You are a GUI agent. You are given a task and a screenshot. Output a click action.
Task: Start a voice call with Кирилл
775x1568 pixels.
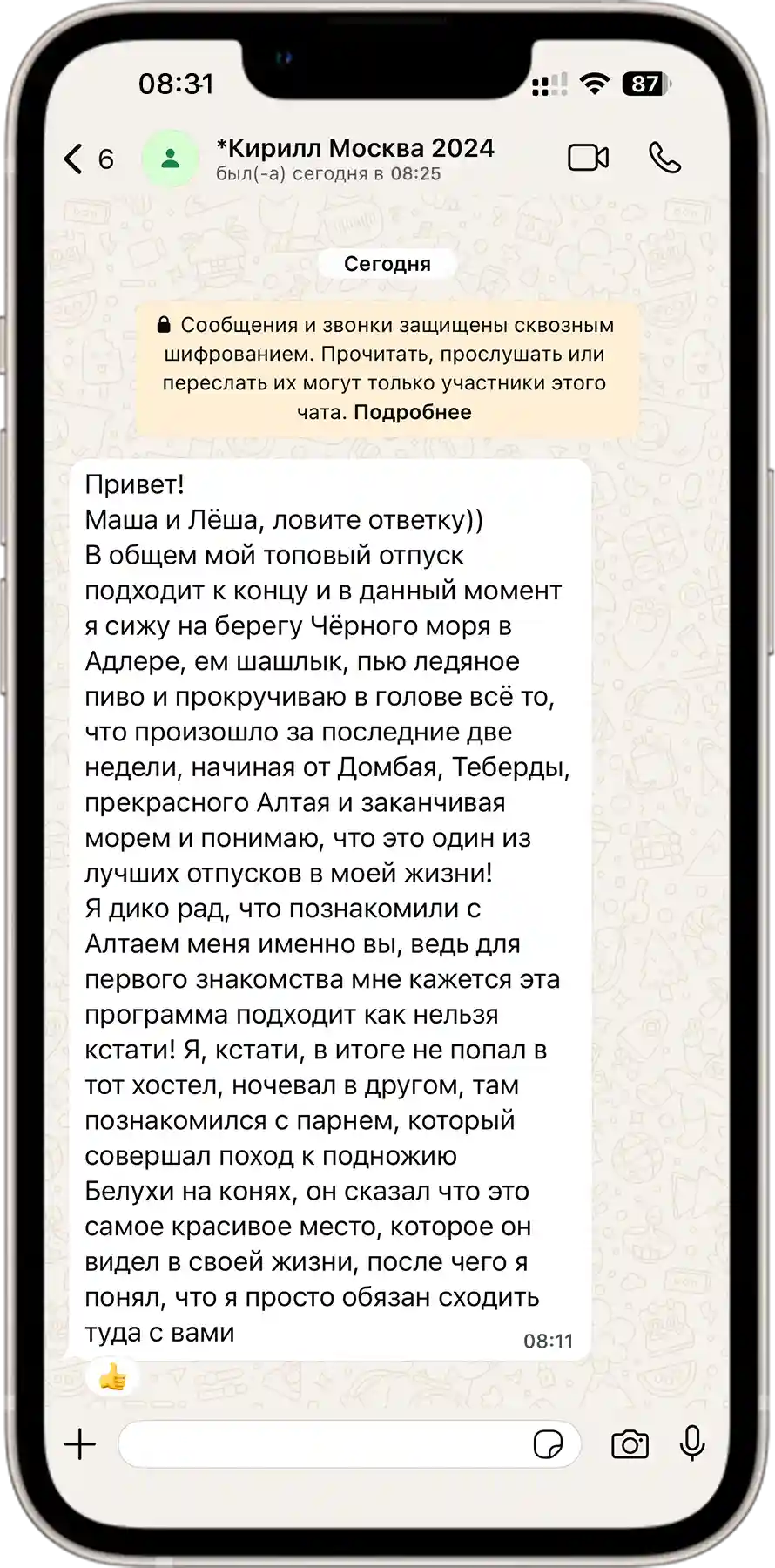(664, 158)
